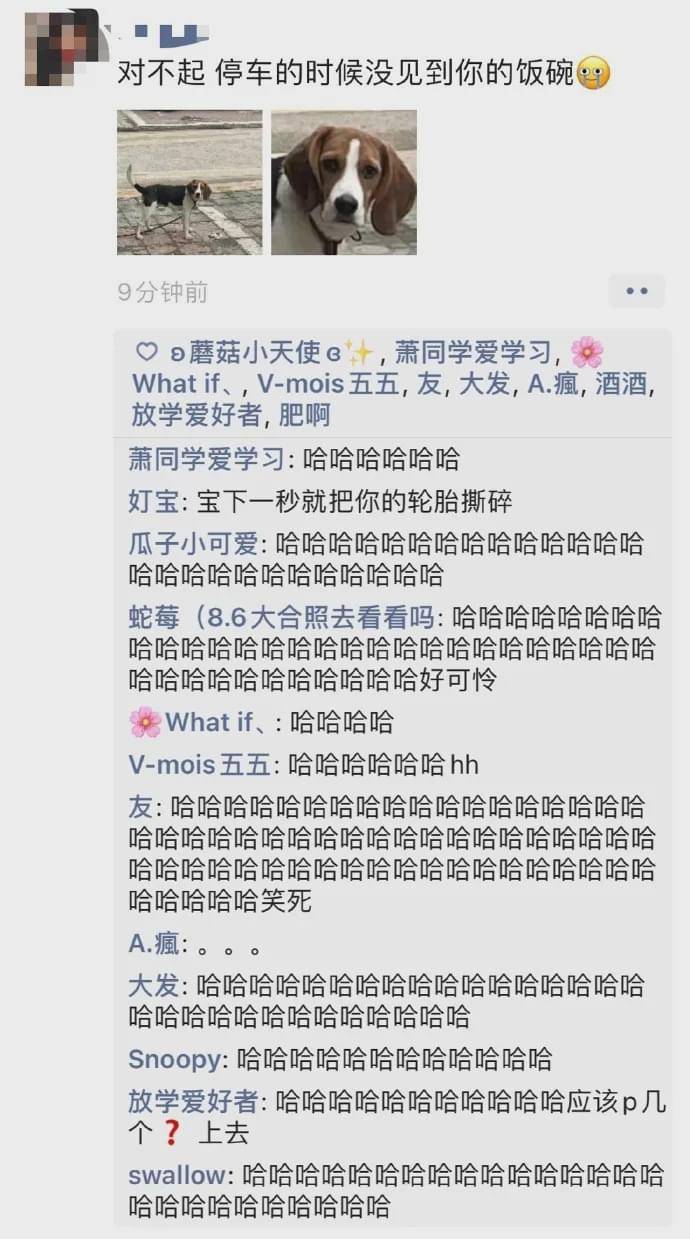
Task: View the close-up beagle face photo
Action: (x=343, y=182)
